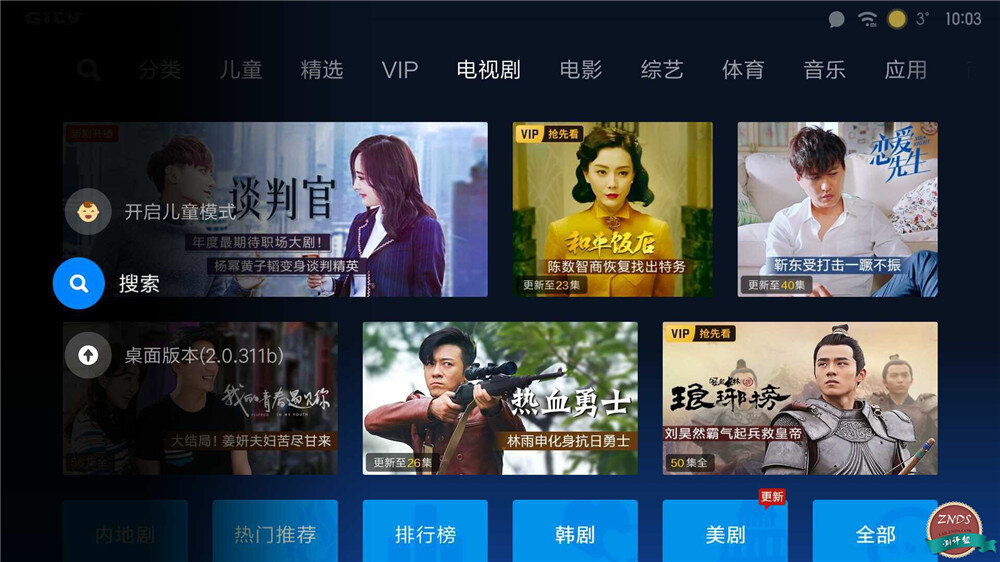This screenshot has height=562, width=1000.
Task: Open the 应用 tab
Action: click(x=905, y=70)
